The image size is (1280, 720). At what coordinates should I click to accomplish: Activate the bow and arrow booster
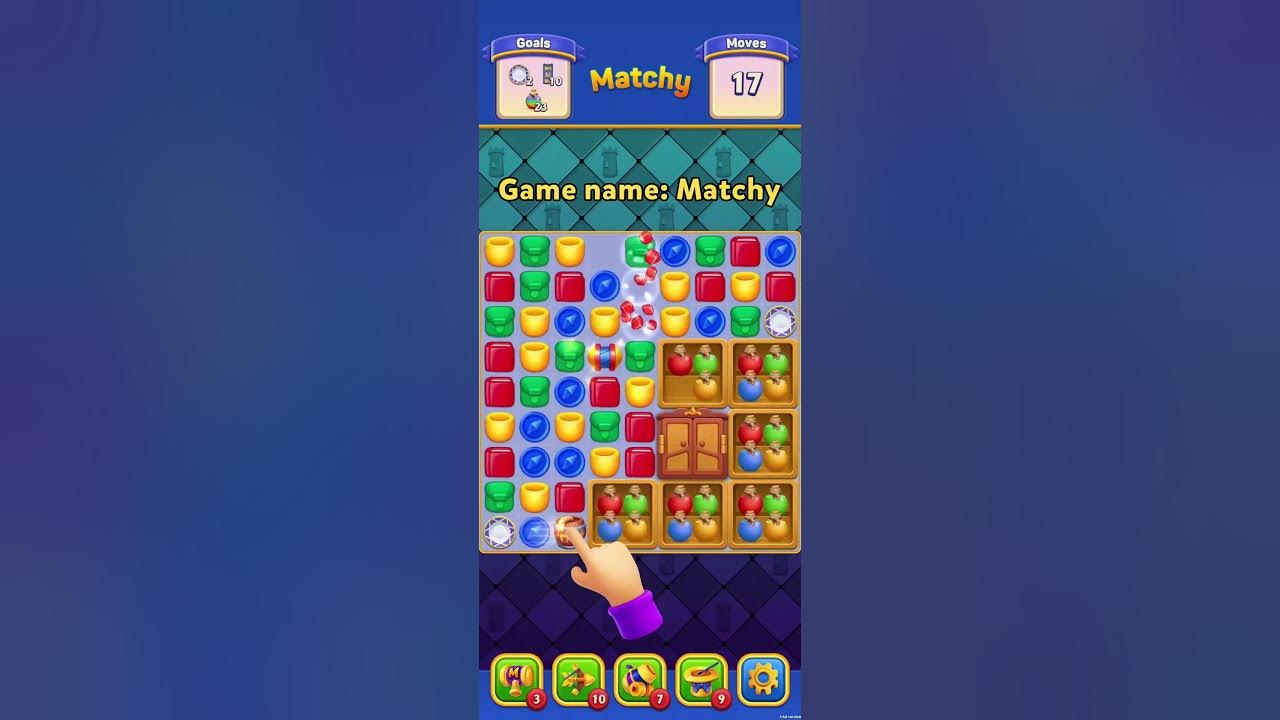coord(578,679)
